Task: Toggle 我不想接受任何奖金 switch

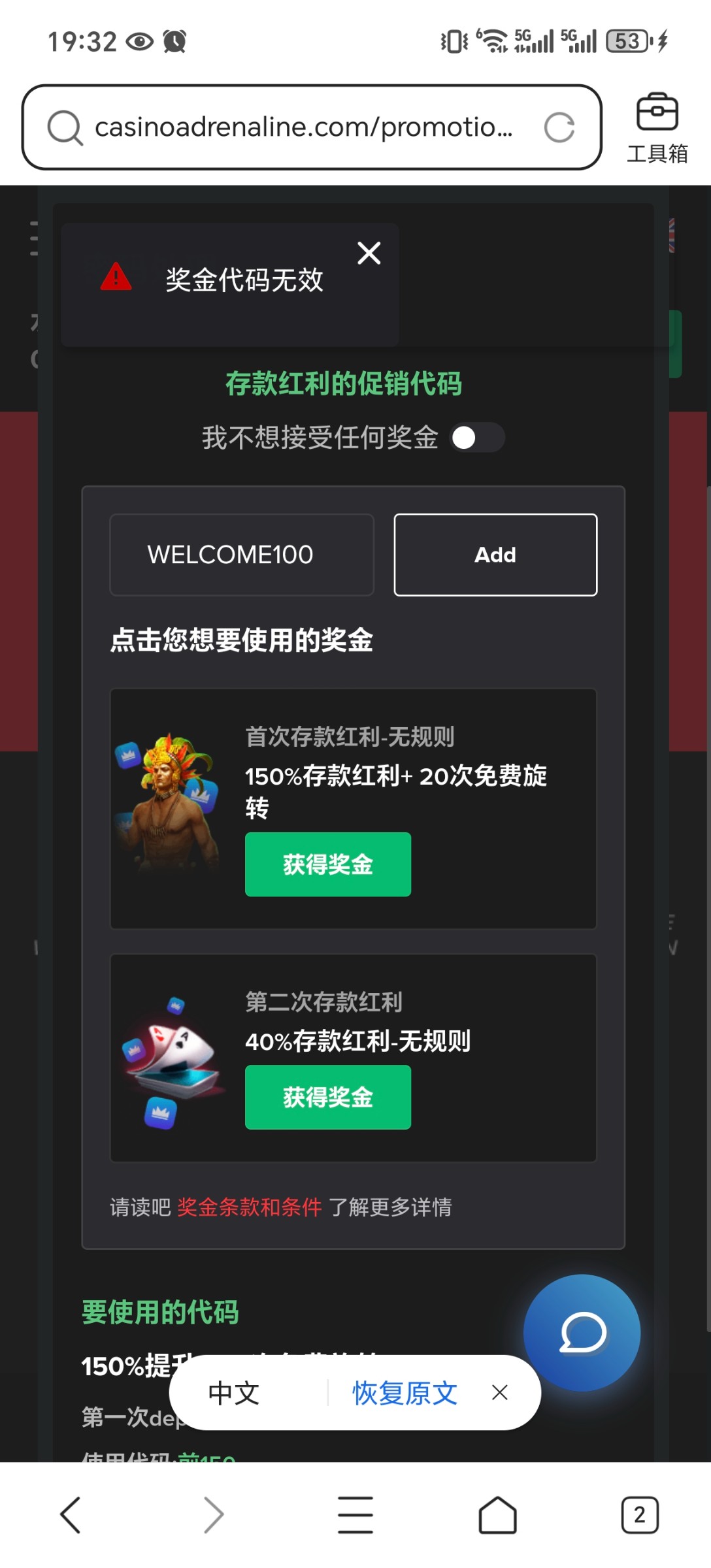Action: click(x=477, y=438)
